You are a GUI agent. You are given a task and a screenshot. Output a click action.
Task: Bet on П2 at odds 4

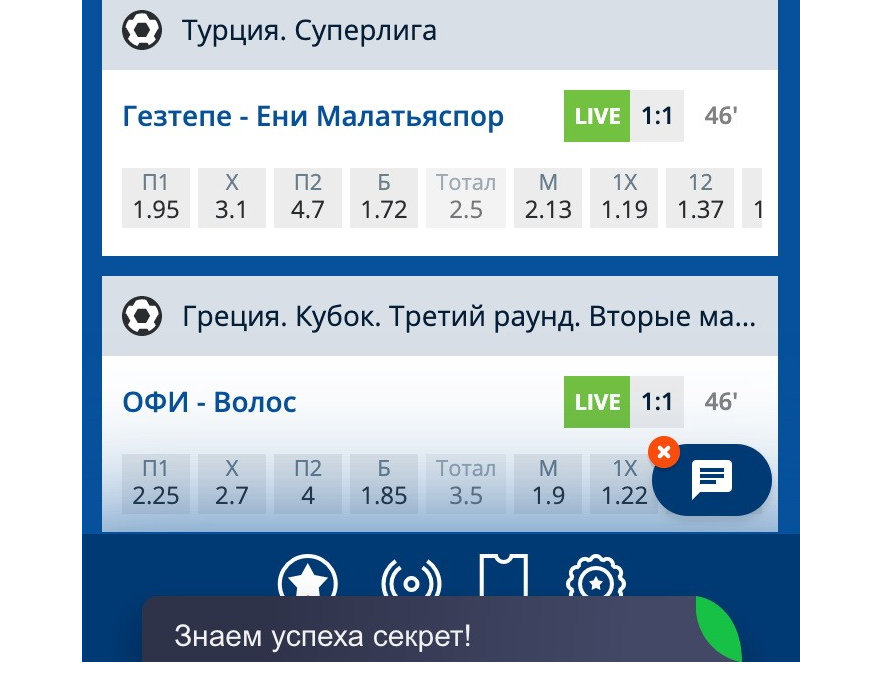click(x=308, y=484)
